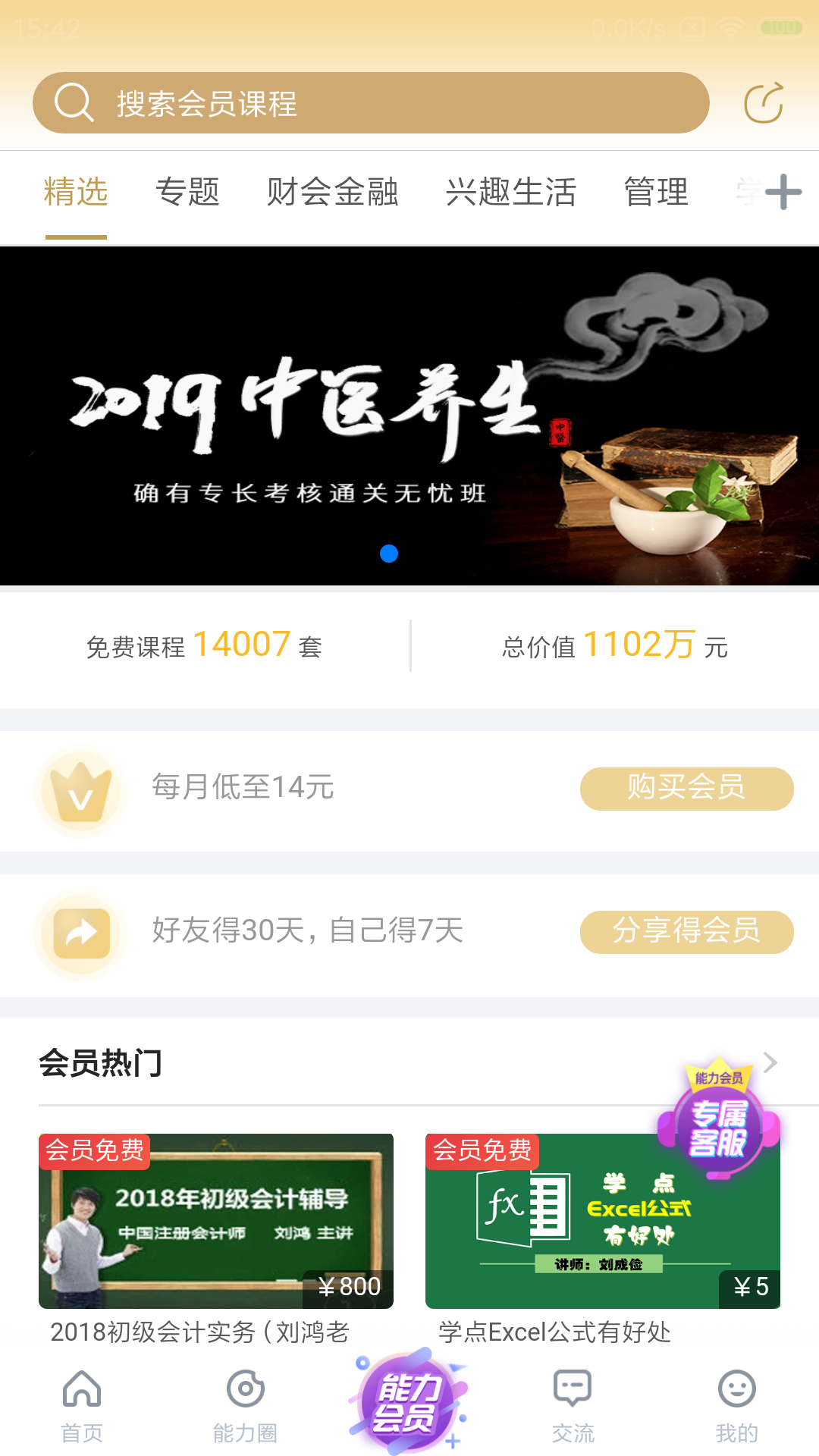Open the 2018初级会计实务 course thumbnail
819x1456 pixels.
point(218,1221)
